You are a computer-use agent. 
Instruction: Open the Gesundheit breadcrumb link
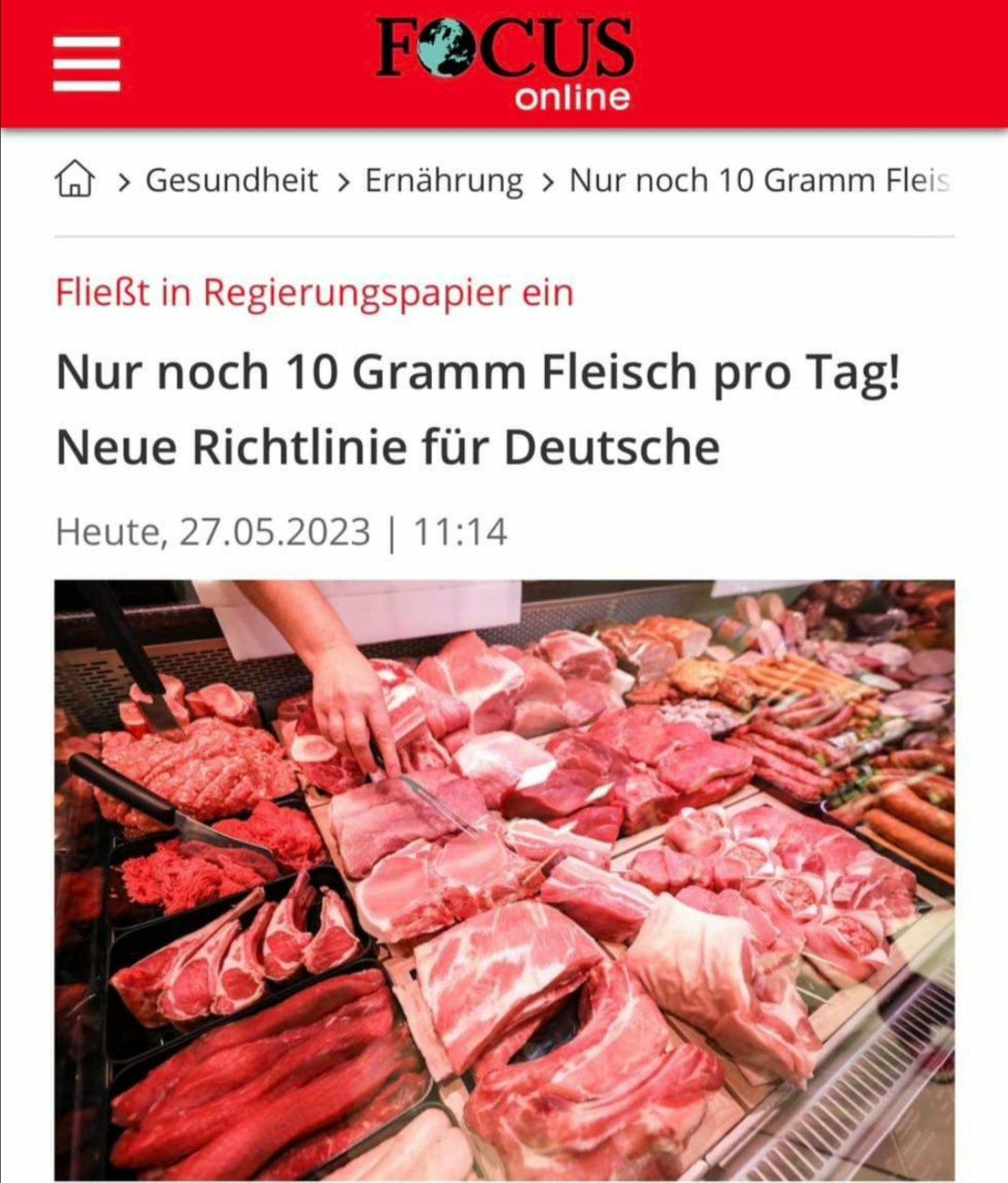[231, 180]
